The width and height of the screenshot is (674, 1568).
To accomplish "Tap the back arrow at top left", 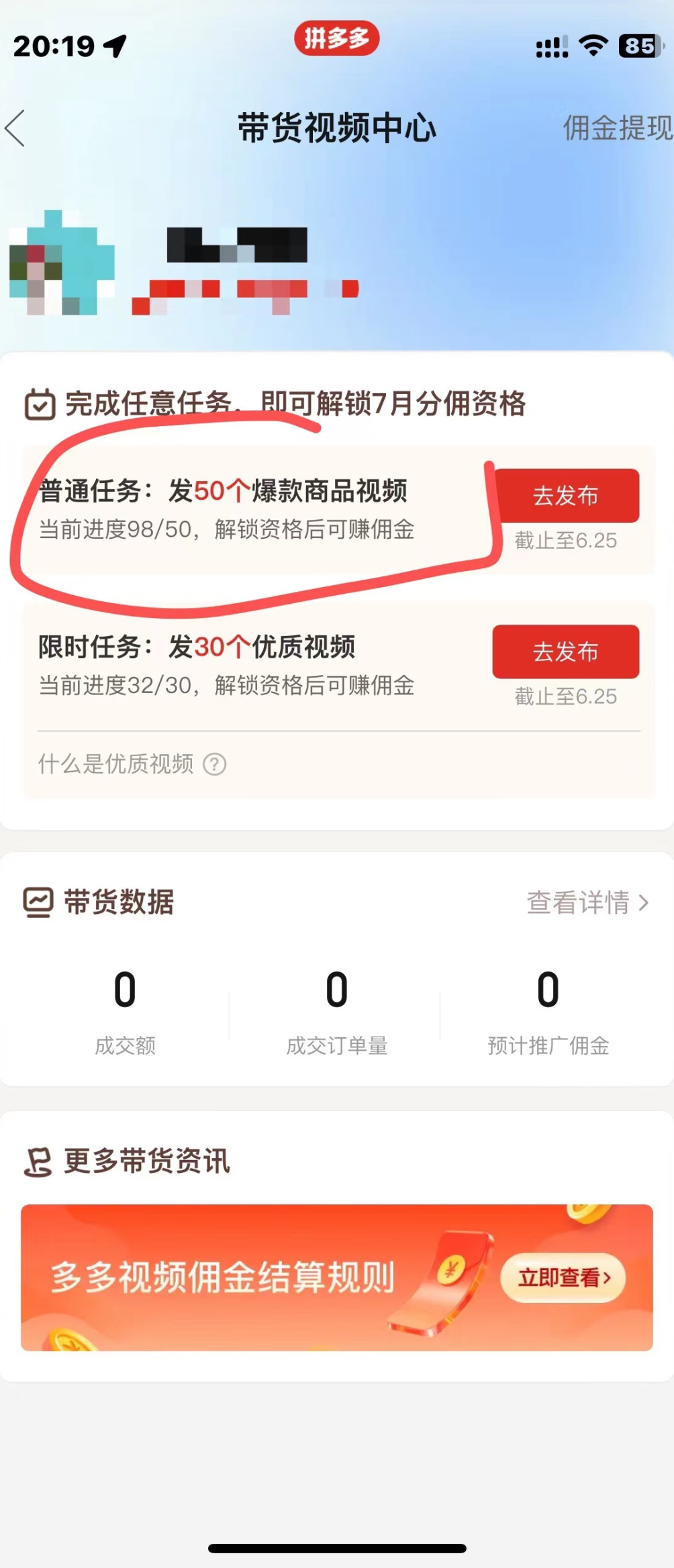I will pos(15,129).
